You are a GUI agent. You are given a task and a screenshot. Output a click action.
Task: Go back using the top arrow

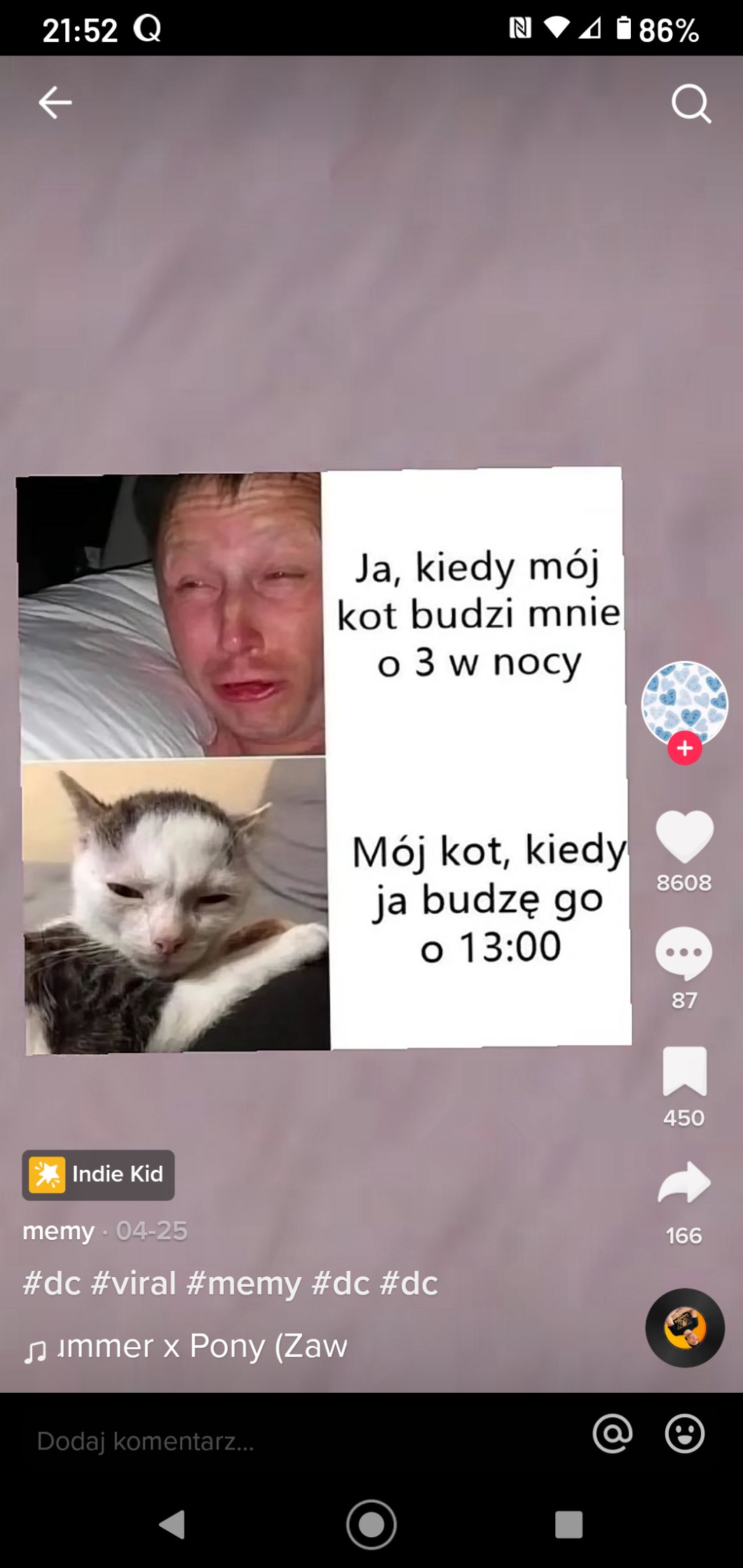coord(55,103)
